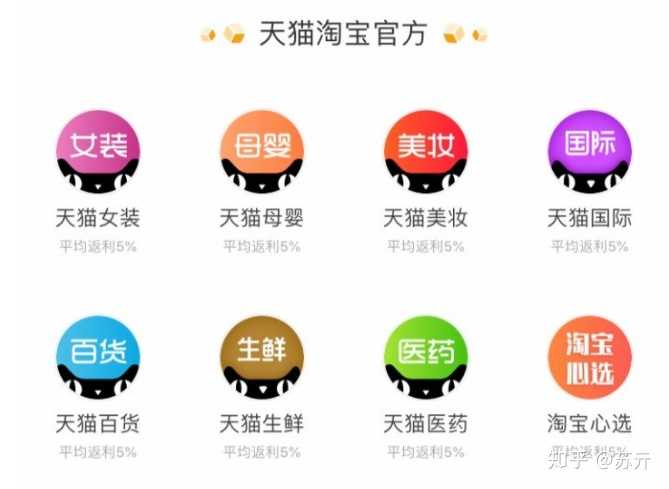
Task: Go to 天猫生鲜
Action: pyautogui.click(x=261, y=357)
